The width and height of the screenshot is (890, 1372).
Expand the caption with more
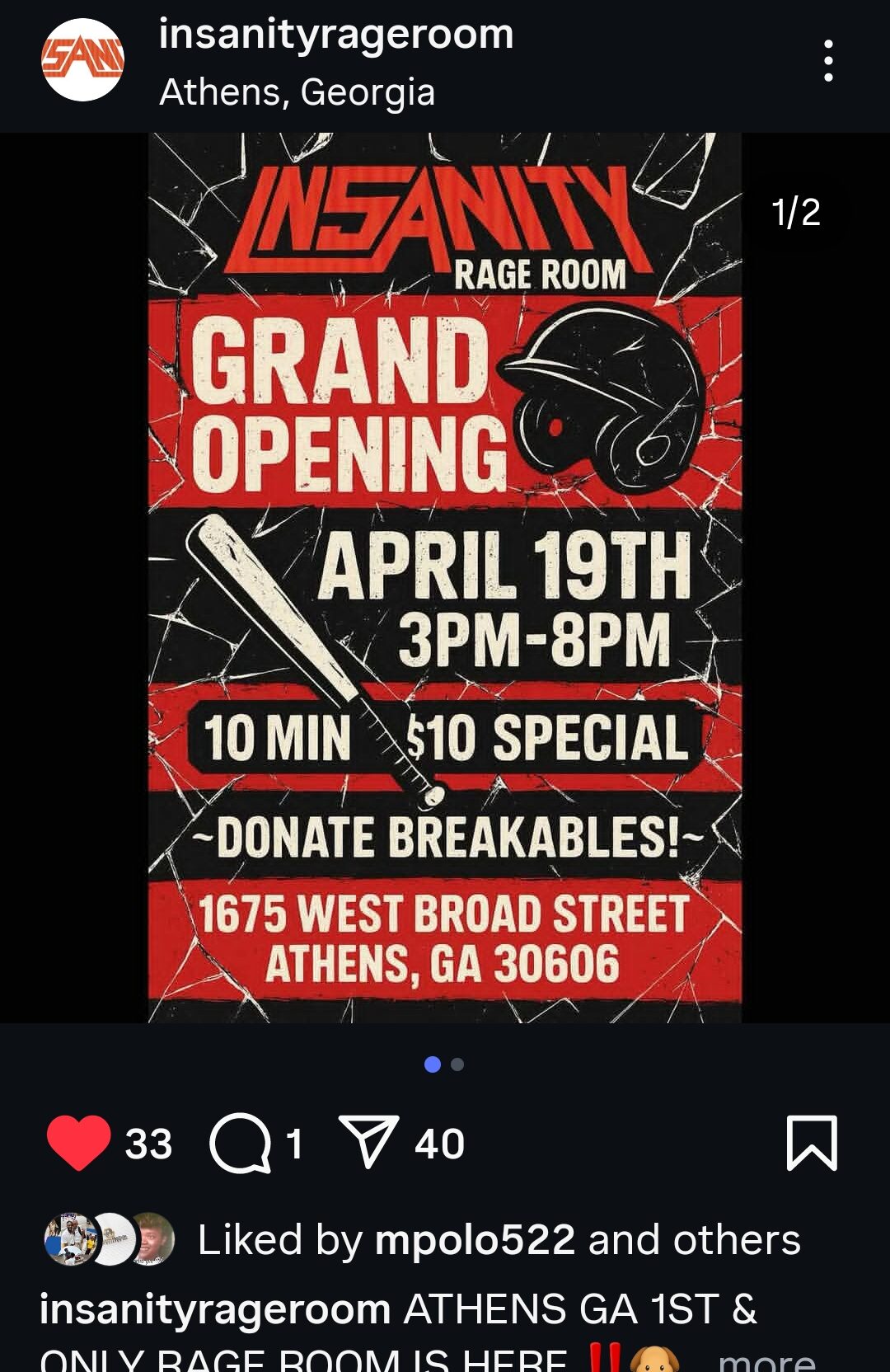(x=766, y=1359)
